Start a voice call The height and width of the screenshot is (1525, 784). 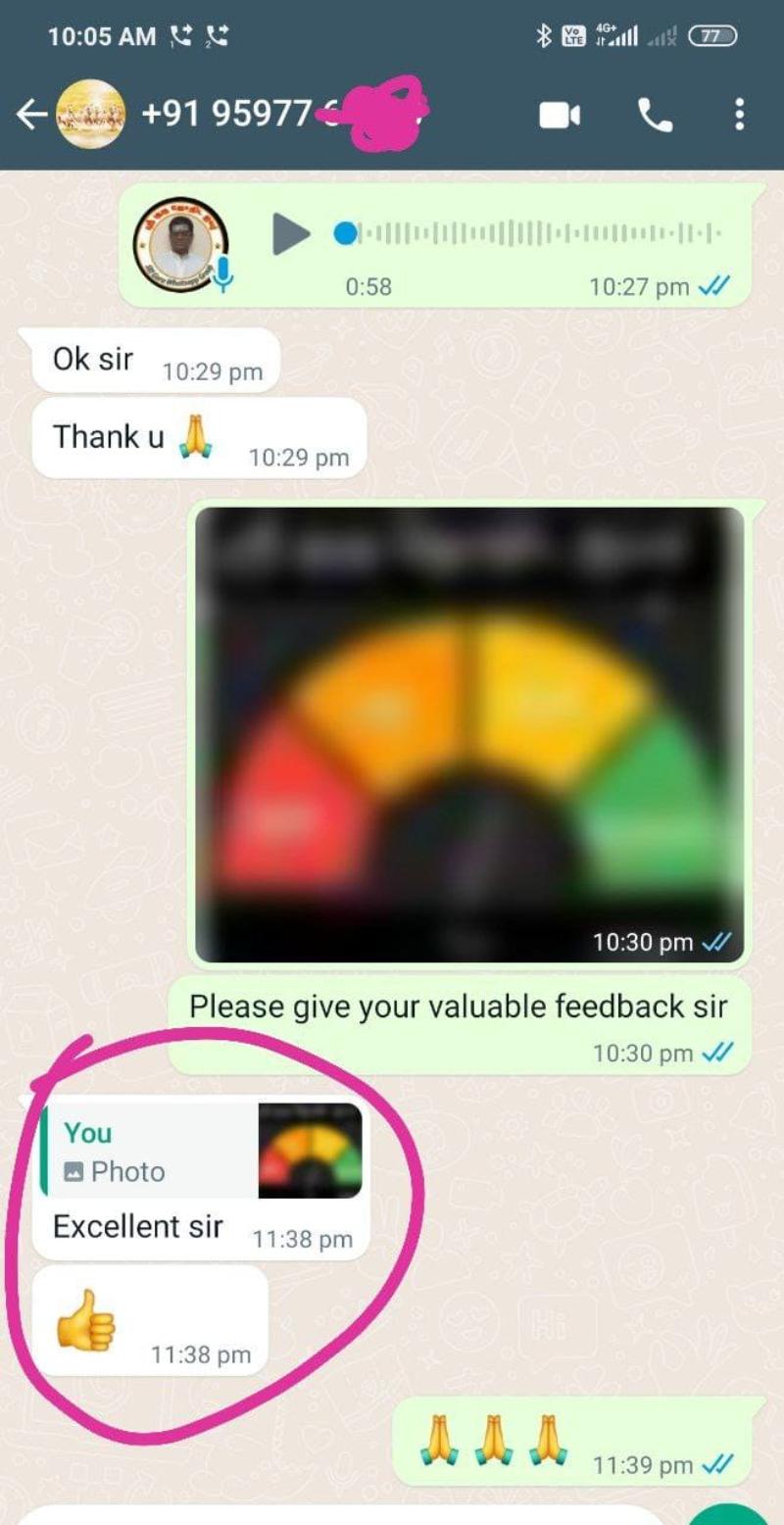655,116
